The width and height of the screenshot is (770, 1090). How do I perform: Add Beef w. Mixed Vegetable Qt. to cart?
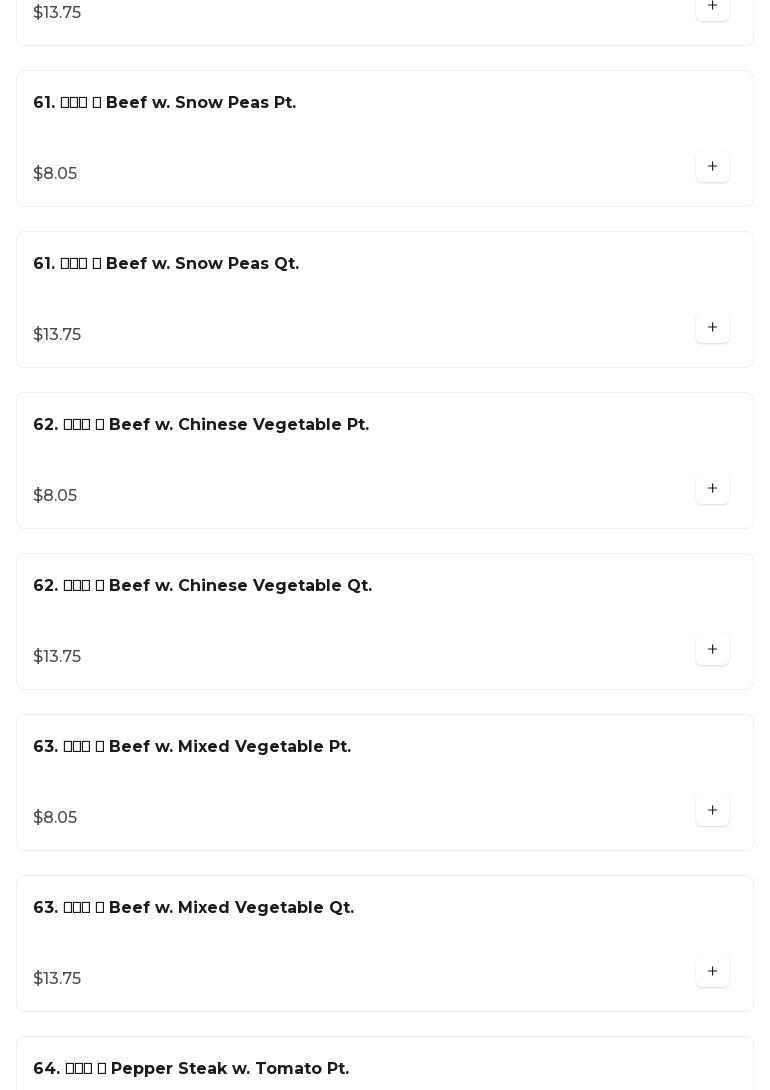712,972
